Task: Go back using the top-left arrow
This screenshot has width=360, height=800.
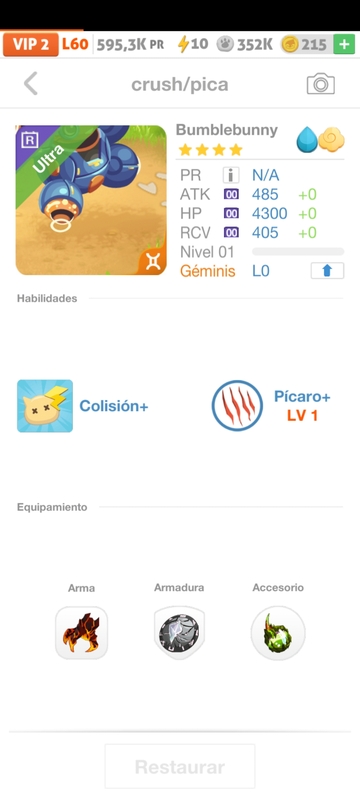Action: coord(31,84)
